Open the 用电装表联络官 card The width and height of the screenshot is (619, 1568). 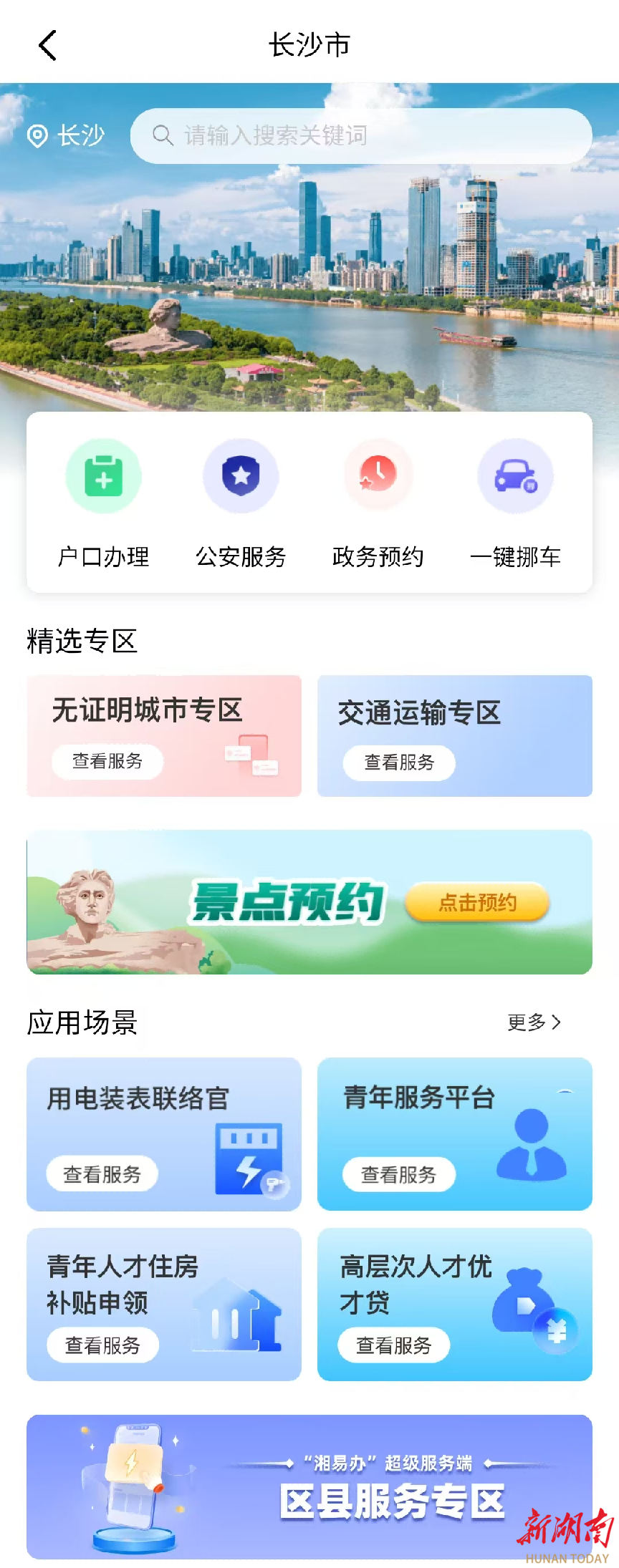point(164,1134)
